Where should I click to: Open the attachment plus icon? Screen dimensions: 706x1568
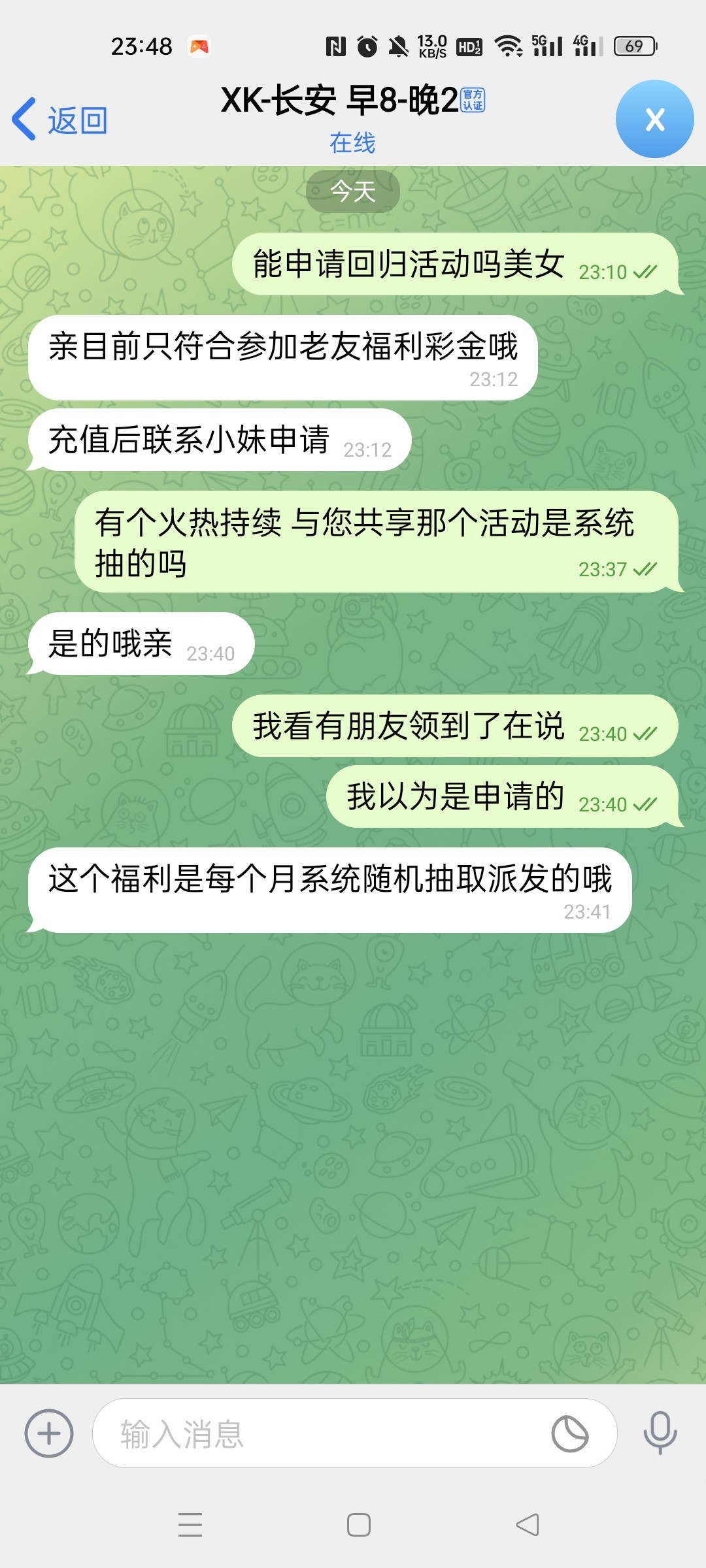[49, 1433]
